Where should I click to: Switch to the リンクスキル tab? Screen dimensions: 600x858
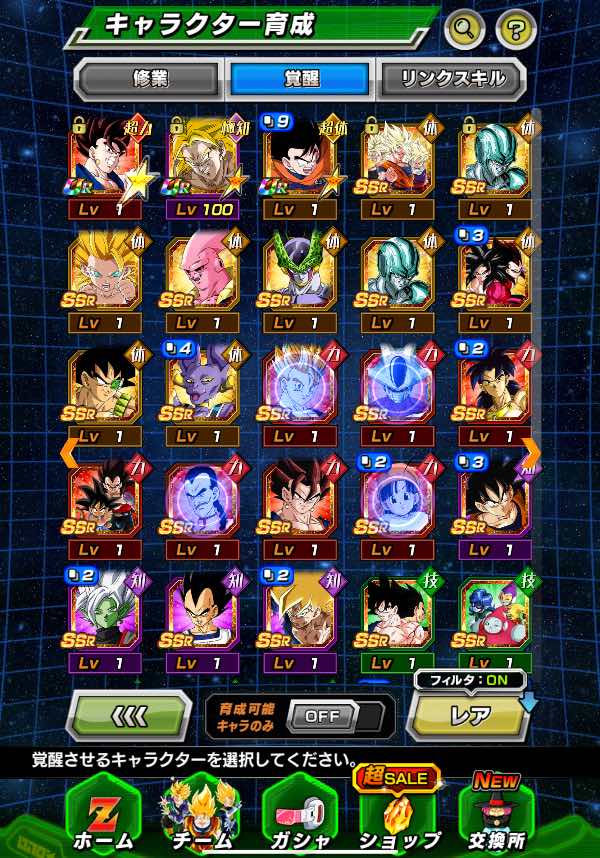point(453,79)
